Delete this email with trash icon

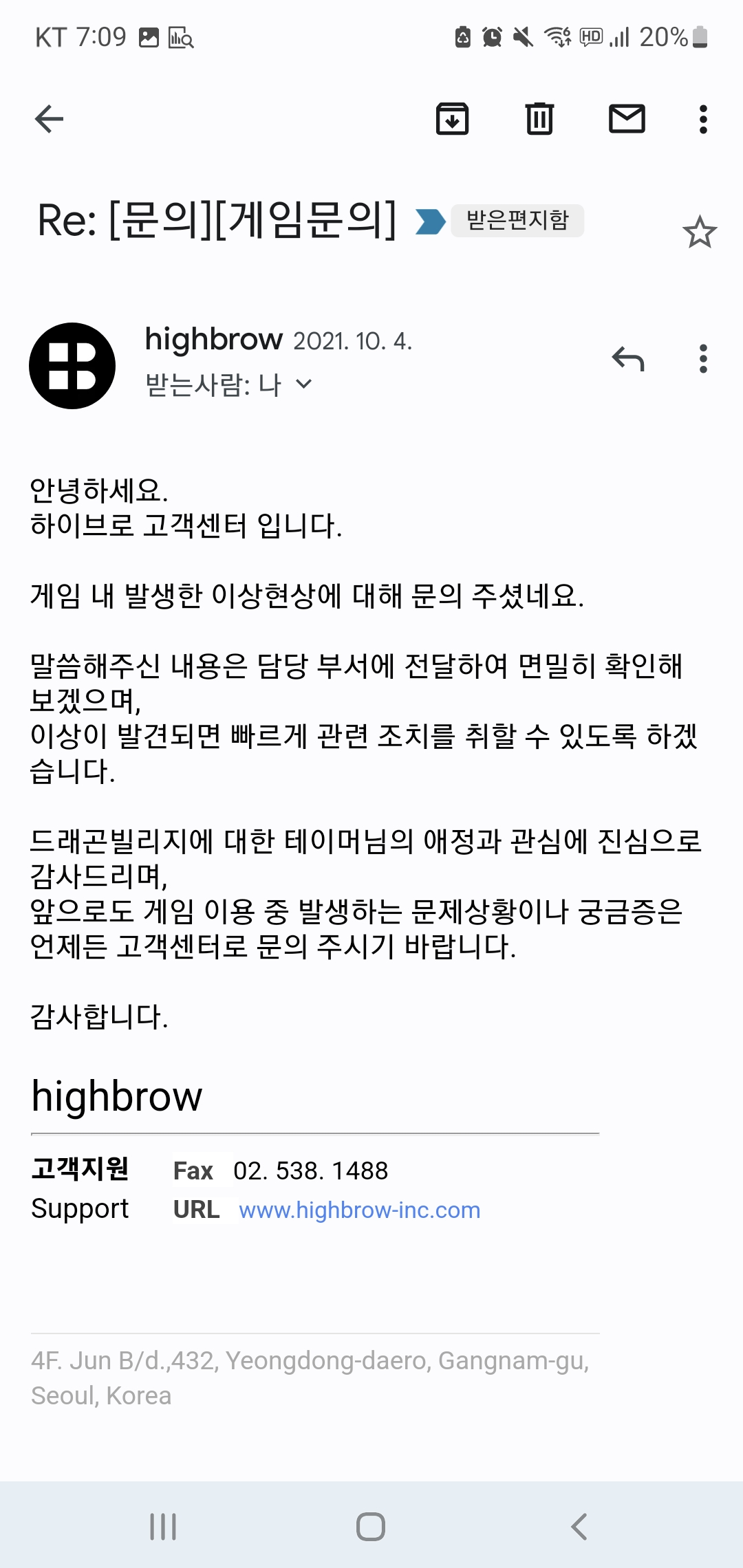click(x=539, y=119)
